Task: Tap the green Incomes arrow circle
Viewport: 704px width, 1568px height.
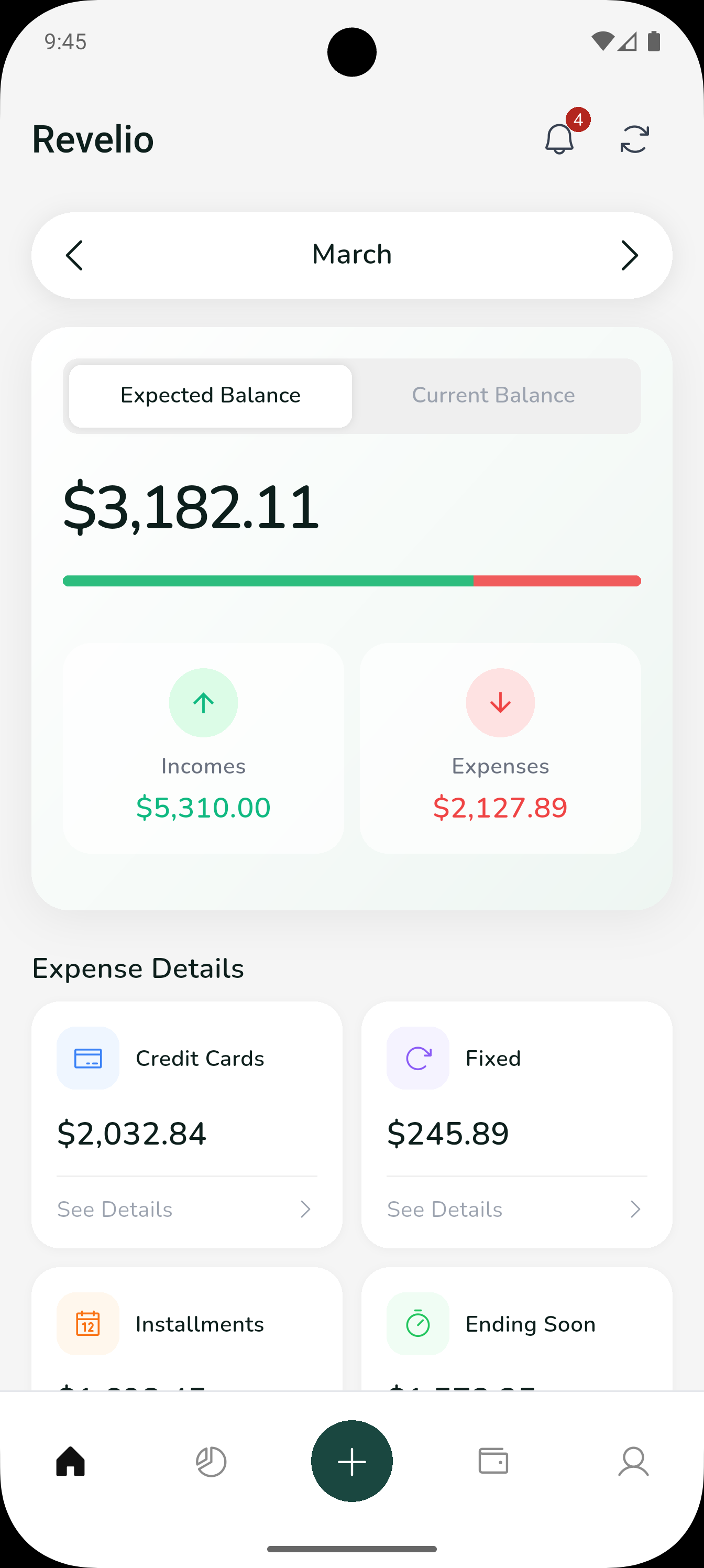Action: [203, 702]
